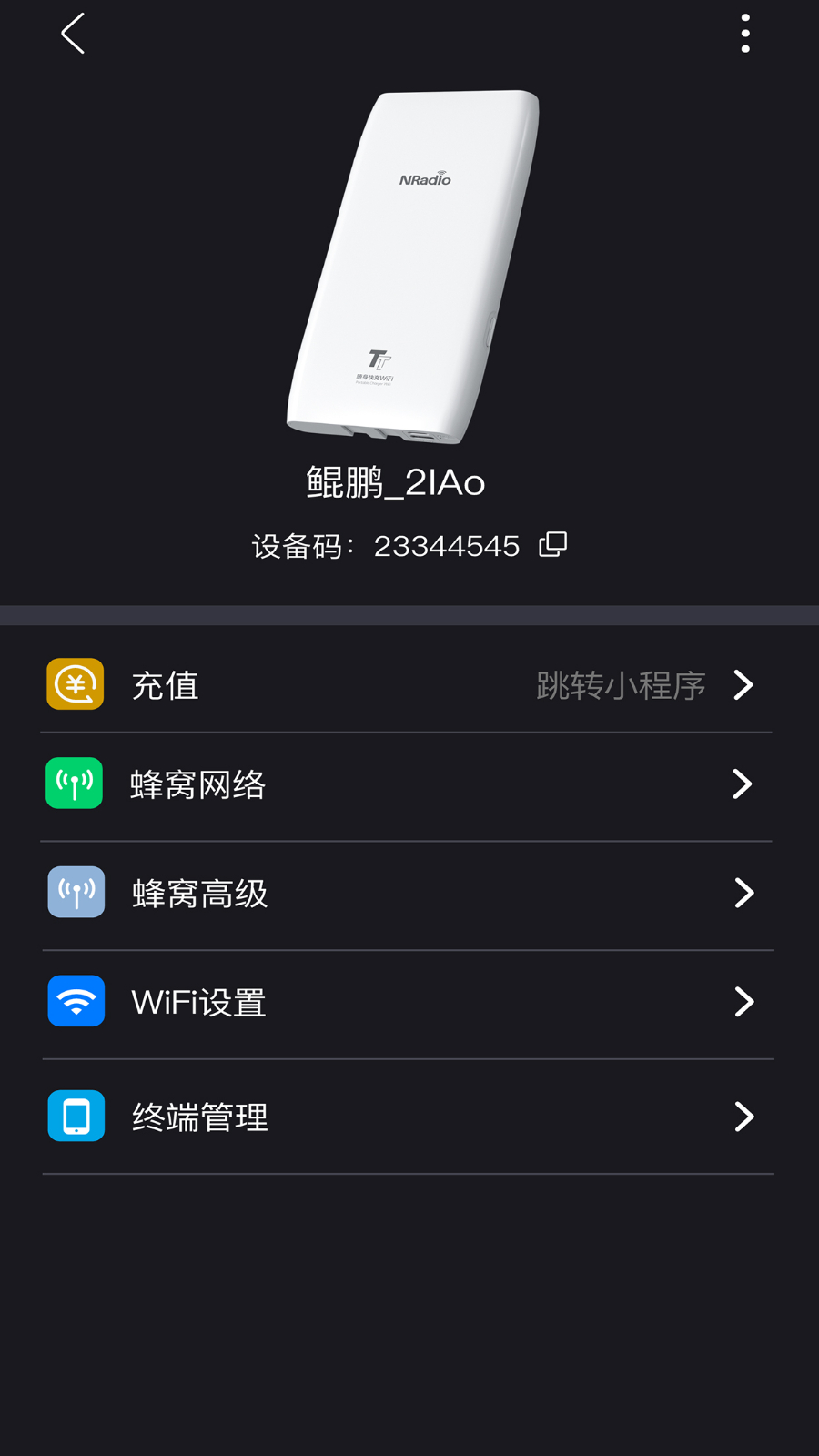Open the three-dot overflow menu

pos(745,33)
